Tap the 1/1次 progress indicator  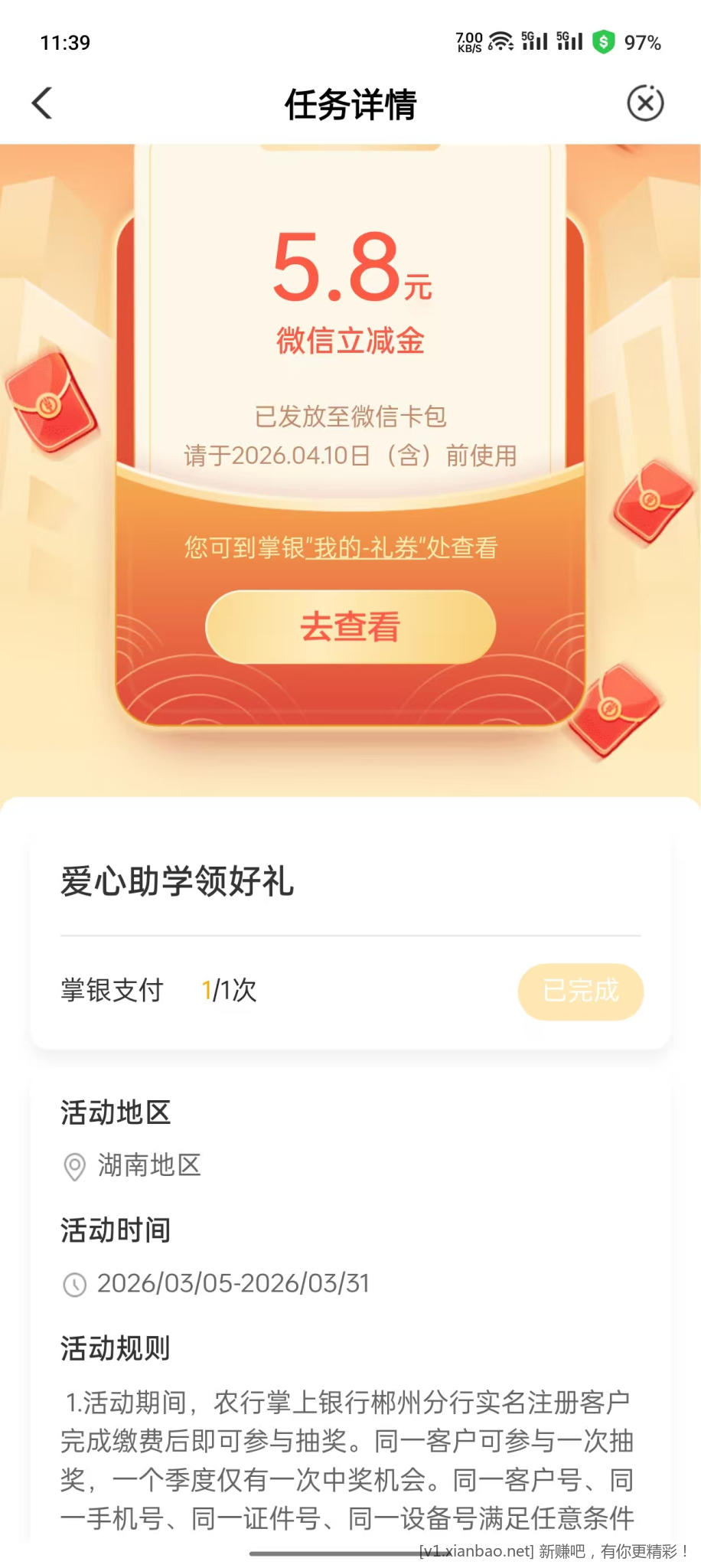pos(229,991)
